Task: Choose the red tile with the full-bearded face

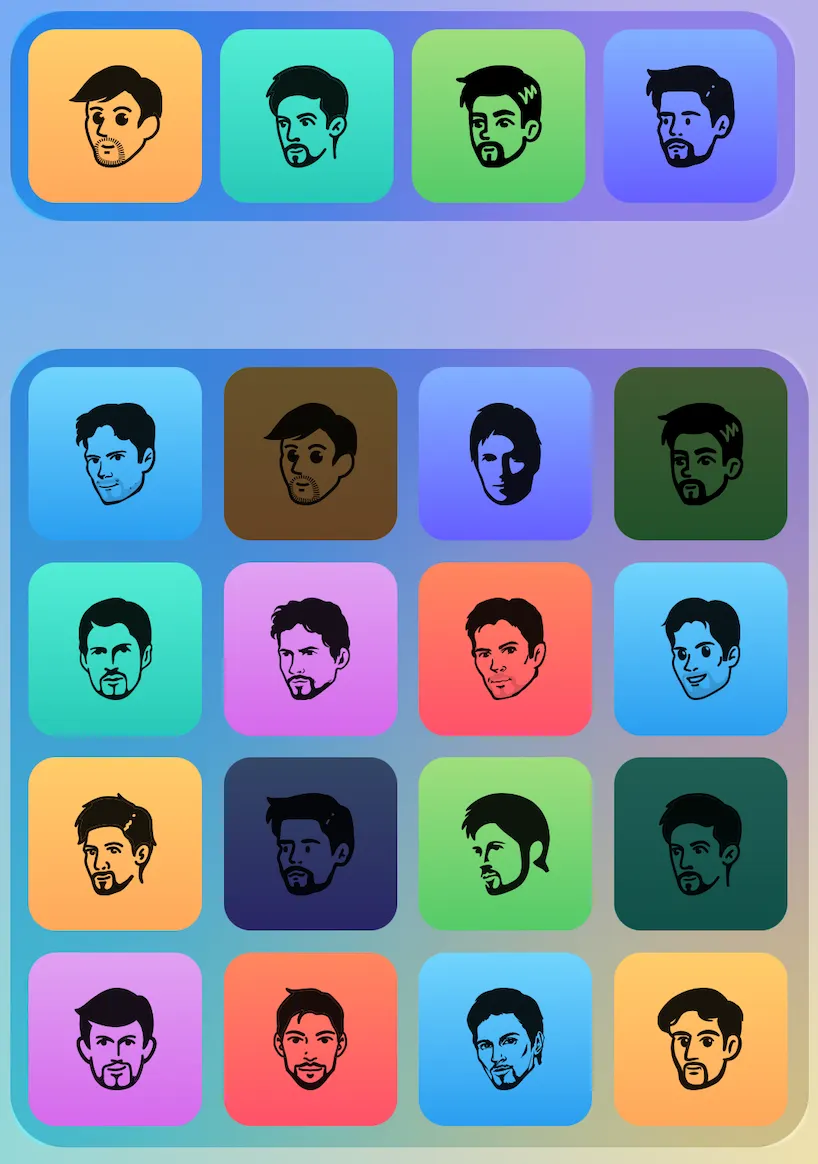Action: [x=310, y=1038]
